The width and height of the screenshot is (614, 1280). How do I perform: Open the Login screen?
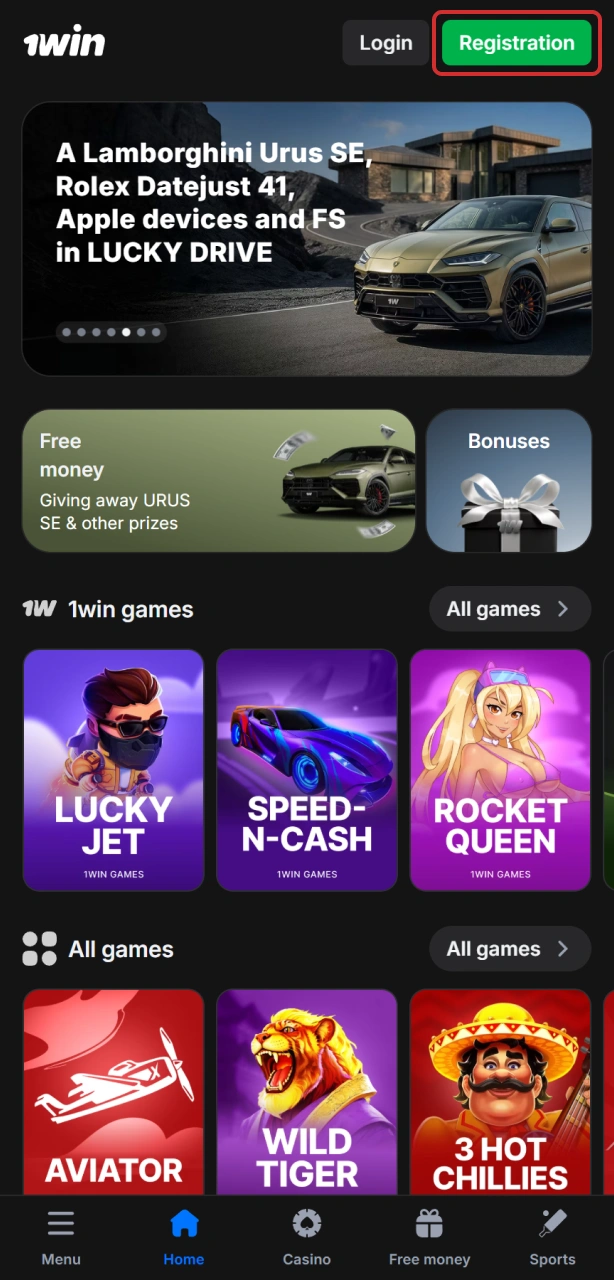point(385,43)
